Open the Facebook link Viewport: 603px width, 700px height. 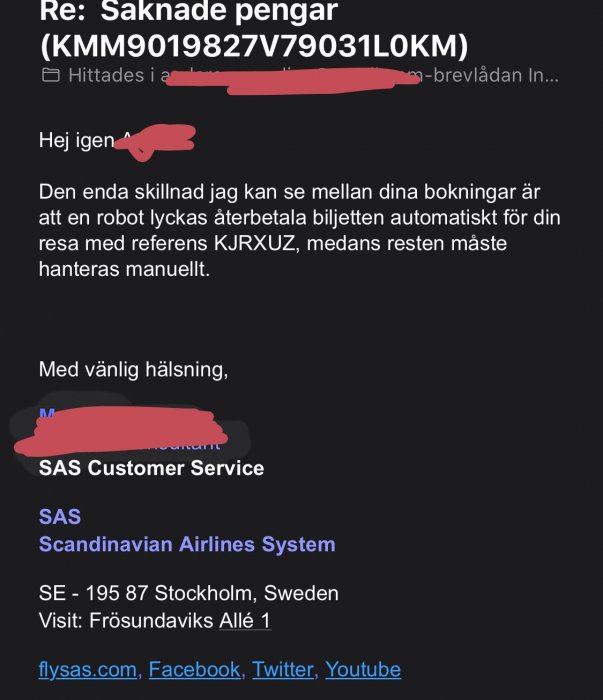point(194,669)
